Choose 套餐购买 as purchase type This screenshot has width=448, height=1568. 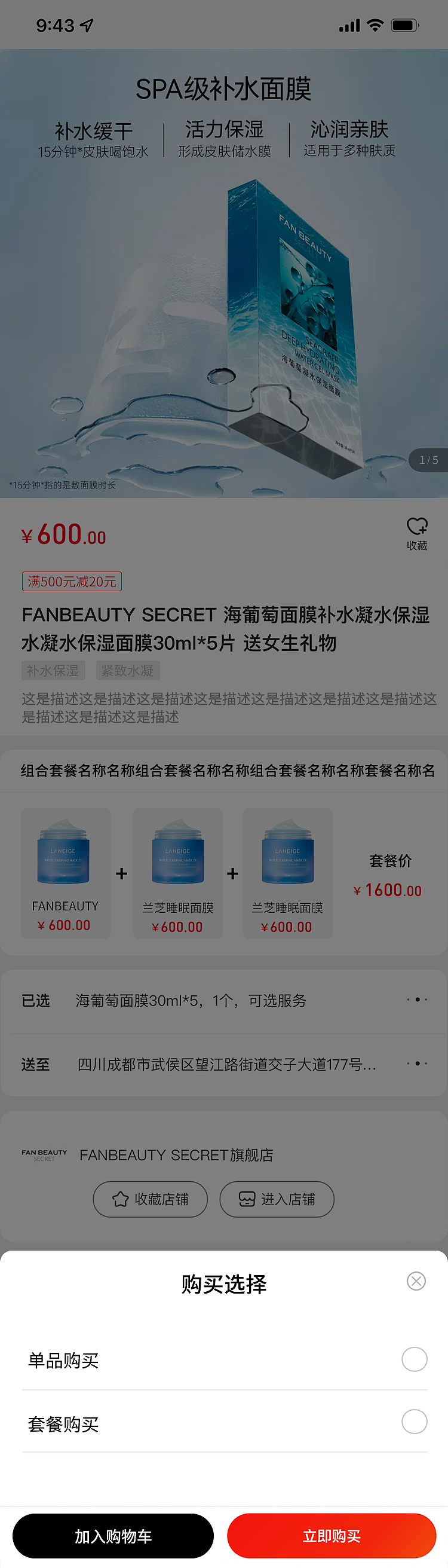(x=414, y=1422)
